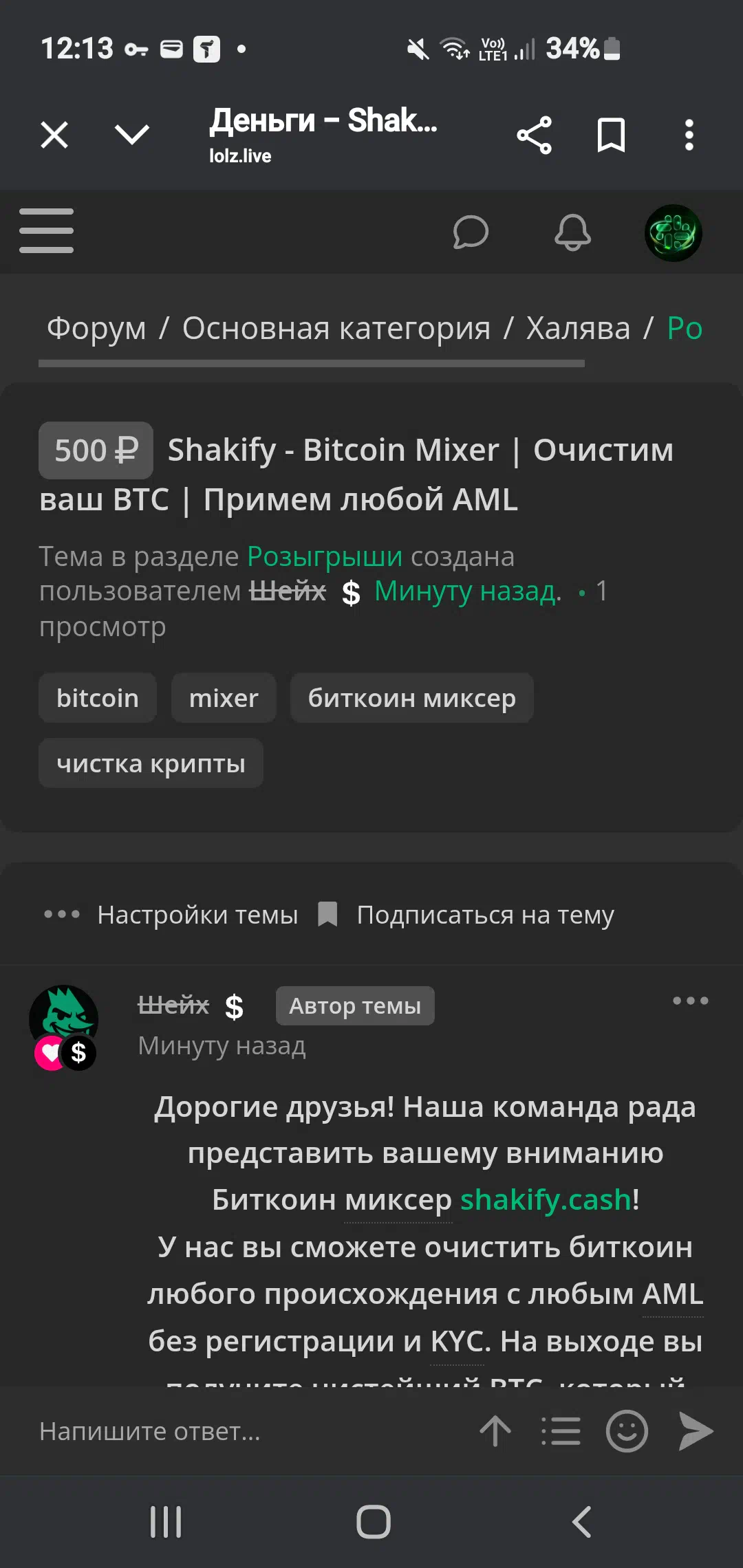Open the Халява breadcrumb
This screenshot has height=1568, width=743.
pos(579,328)
